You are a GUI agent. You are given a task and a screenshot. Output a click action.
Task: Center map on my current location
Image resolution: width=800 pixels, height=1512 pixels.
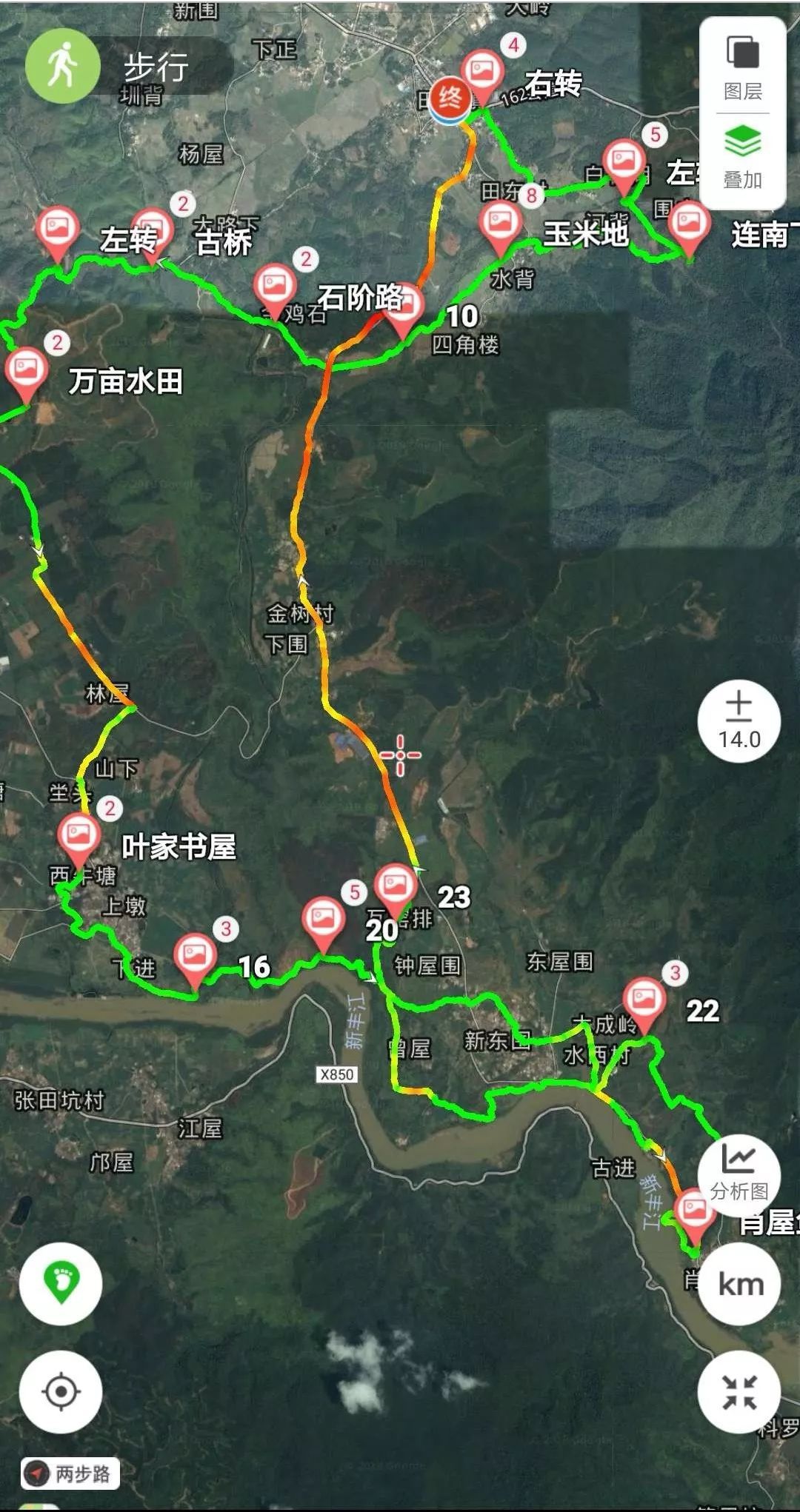point(61,1391)
